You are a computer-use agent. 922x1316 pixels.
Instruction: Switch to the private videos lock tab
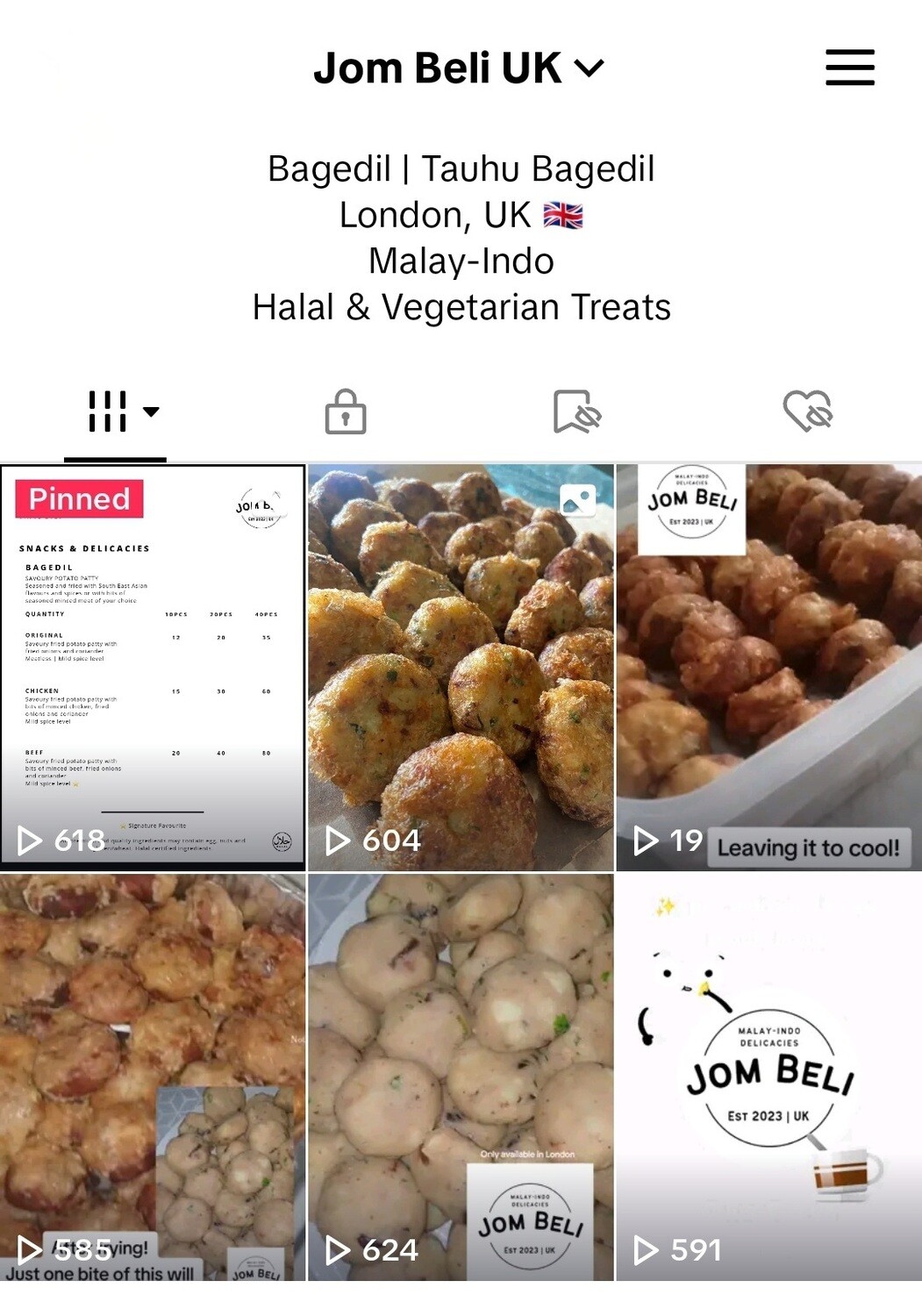345,411
